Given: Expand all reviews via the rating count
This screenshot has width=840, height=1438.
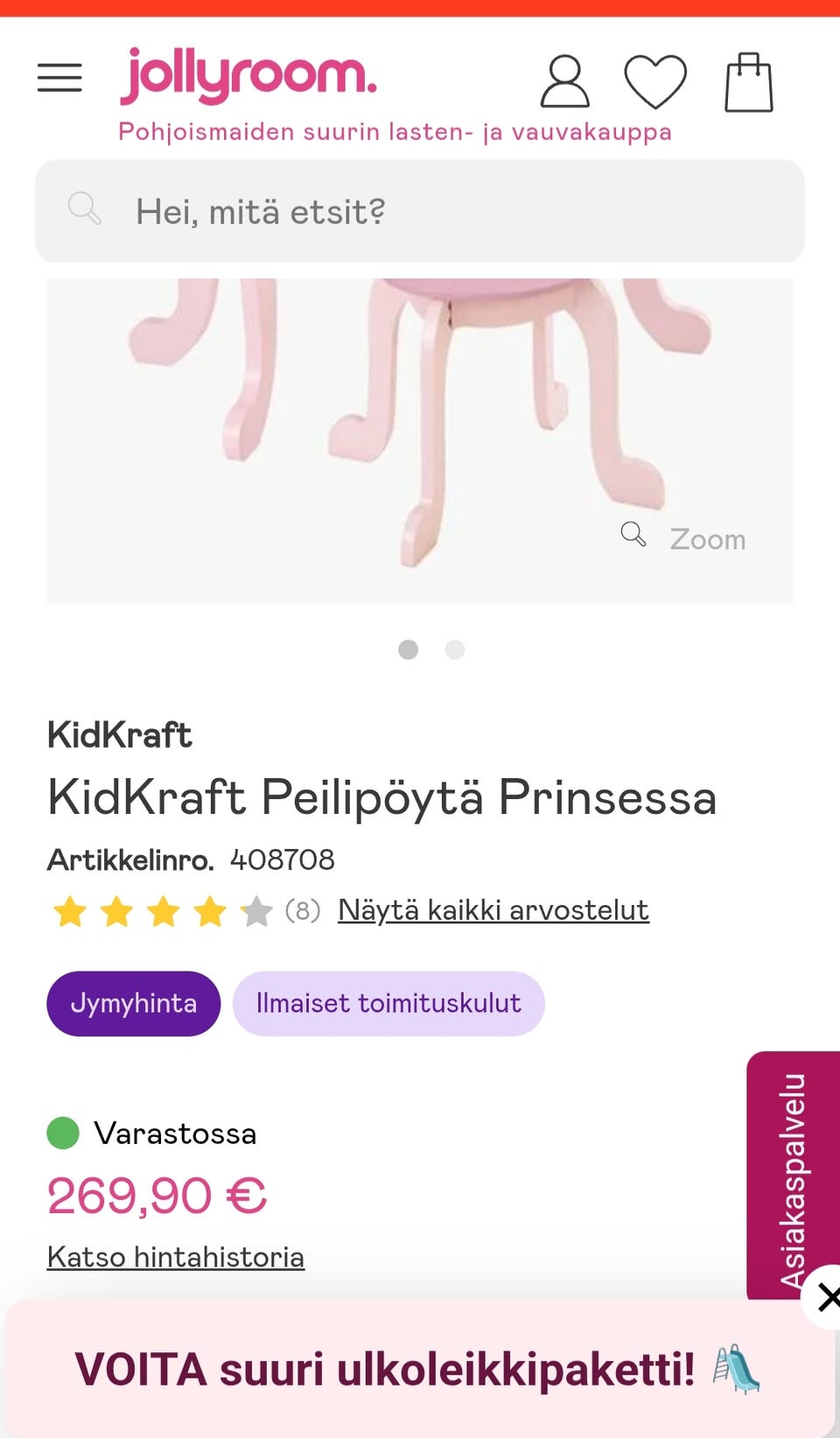Looking at the screenshot, I should pyautogui.click(x=303, y=910).
